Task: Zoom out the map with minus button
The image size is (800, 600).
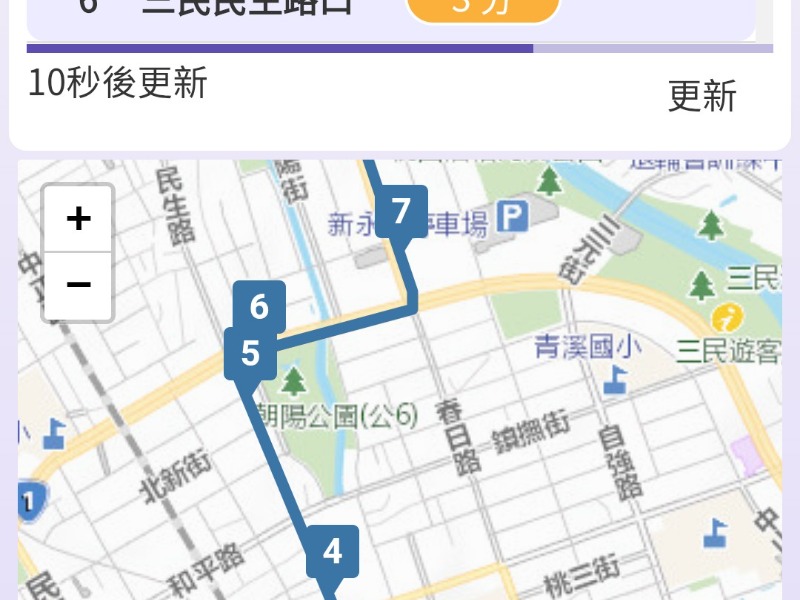Action: tap(79, 285)
